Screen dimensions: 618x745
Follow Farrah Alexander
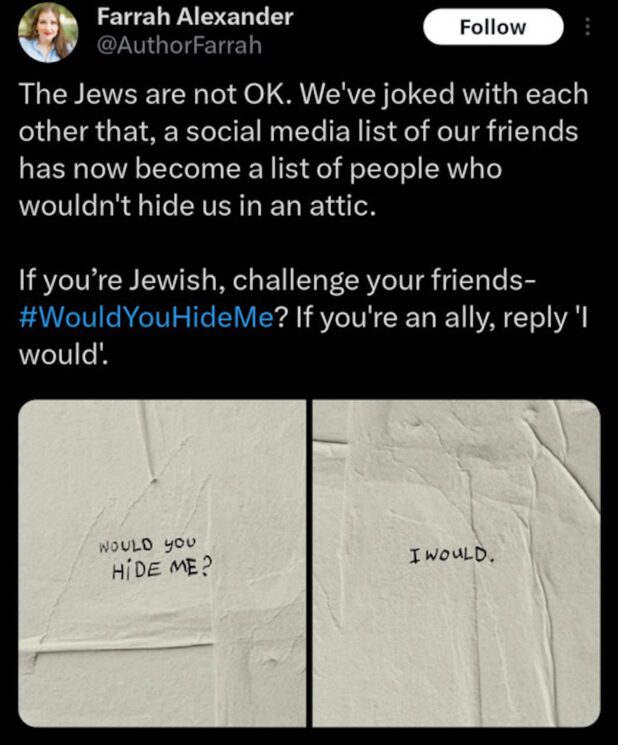(493, 27)
